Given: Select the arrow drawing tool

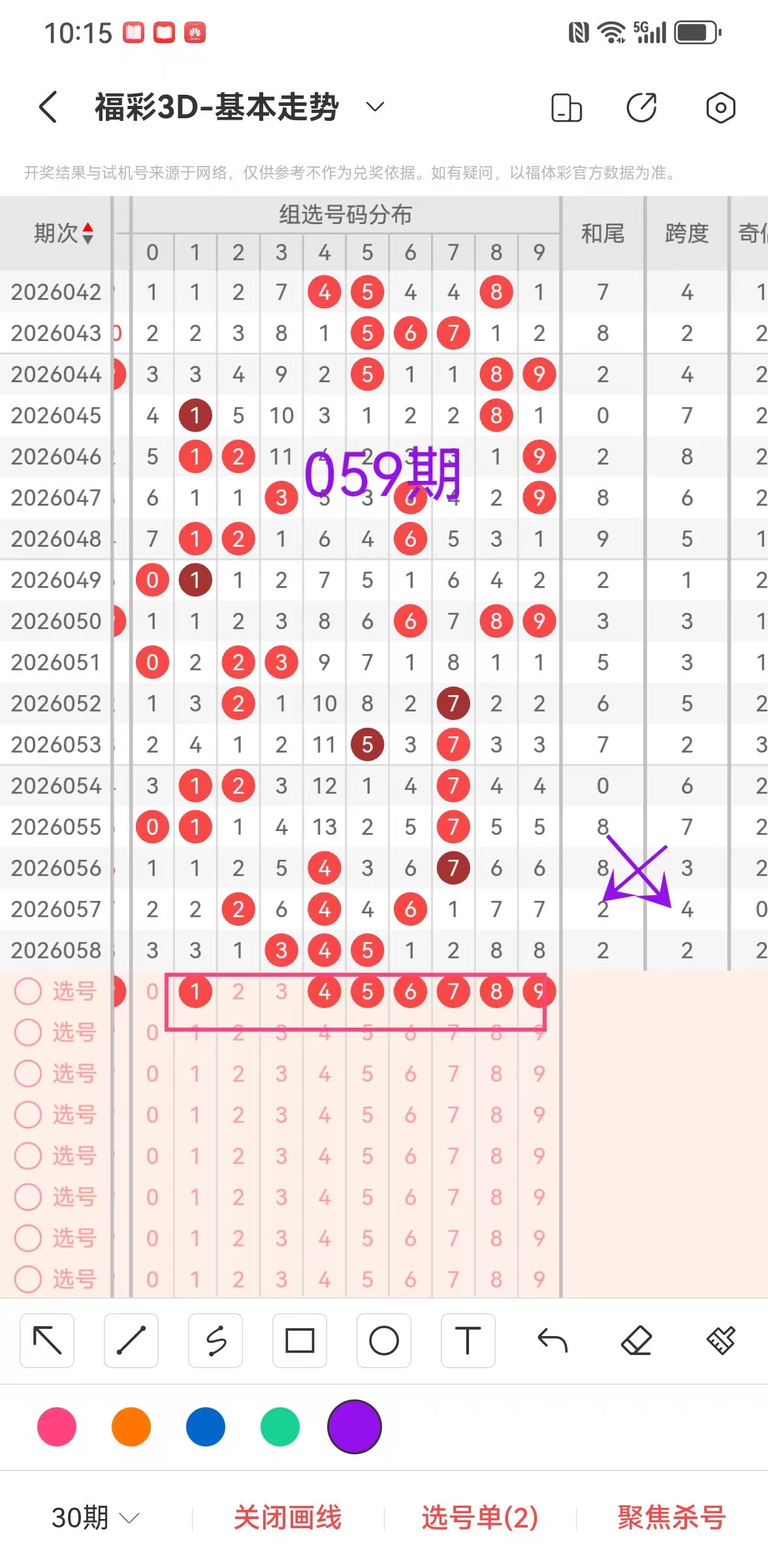Looking at the screenshot, I should pos(47,1341).
